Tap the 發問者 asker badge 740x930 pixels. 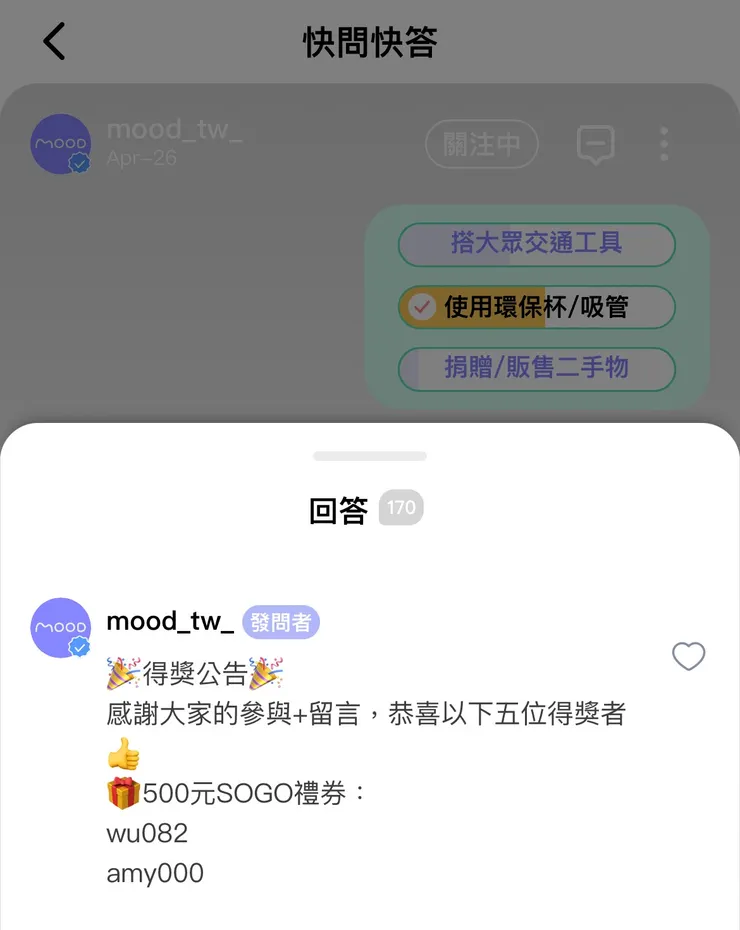tap(280, 622)
